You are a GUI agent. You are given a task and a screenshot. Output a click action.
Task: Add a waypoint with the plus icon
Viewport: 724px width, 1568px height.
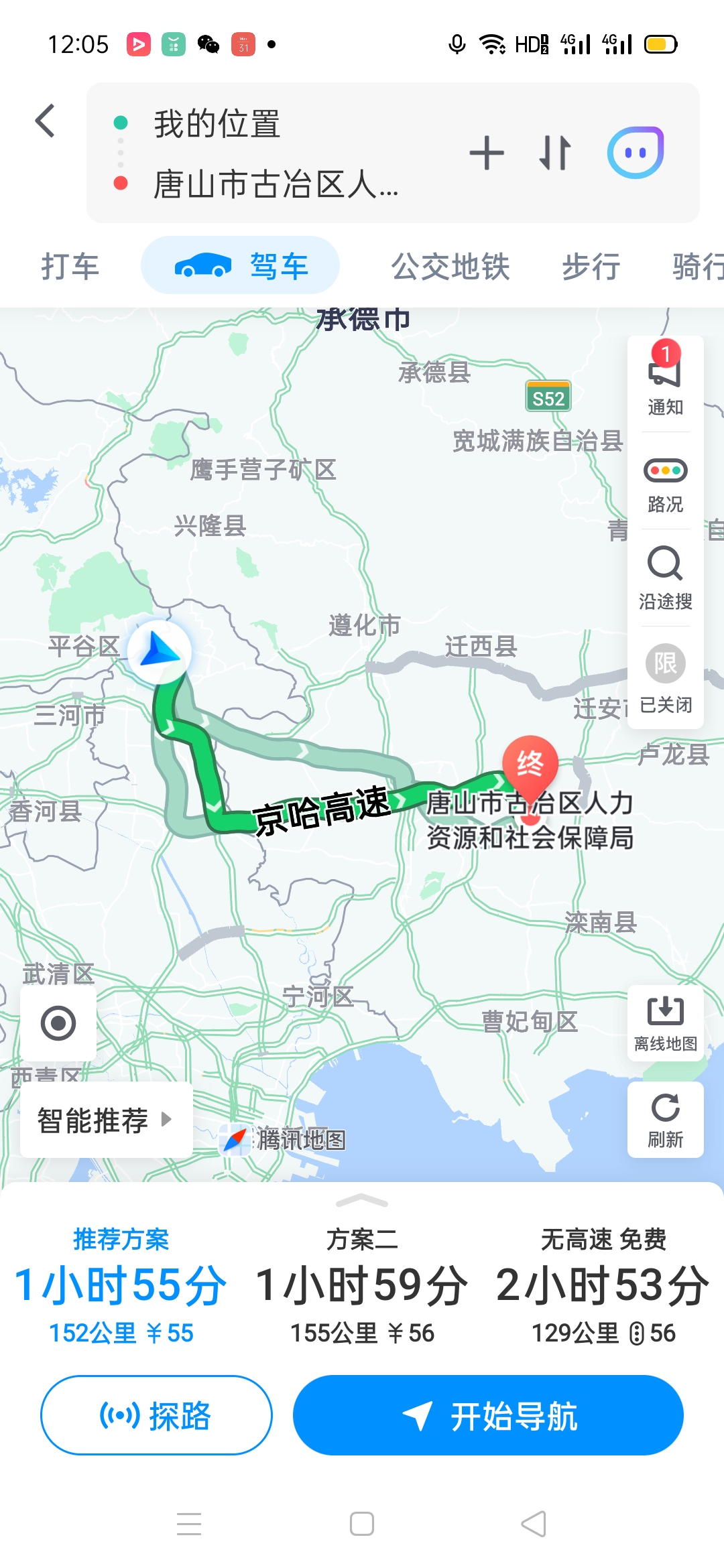point(487,153)
